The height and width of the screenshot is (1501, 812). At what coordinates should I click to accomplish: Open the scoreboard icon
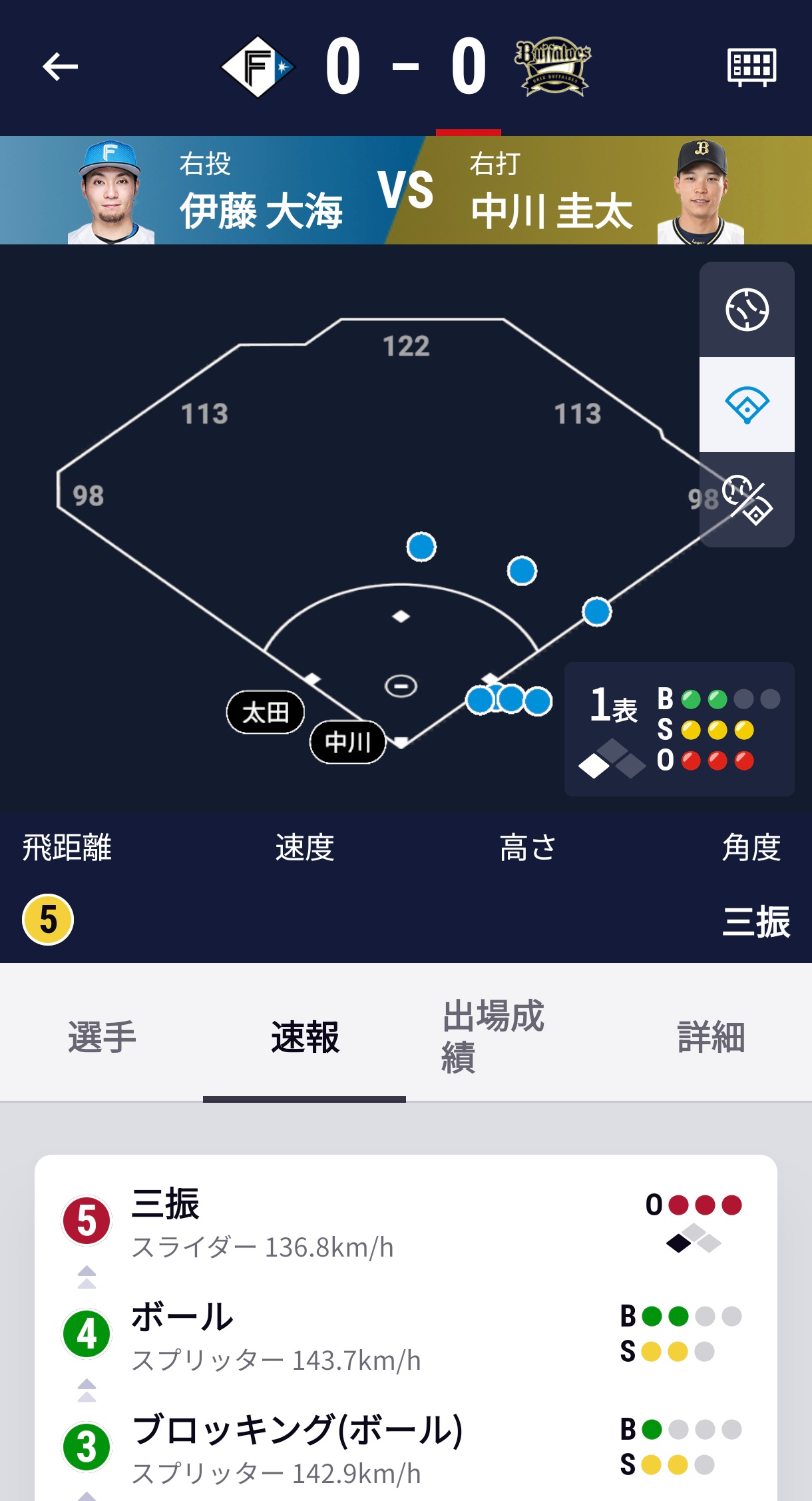pyautogui.click(x=751, y=67)
